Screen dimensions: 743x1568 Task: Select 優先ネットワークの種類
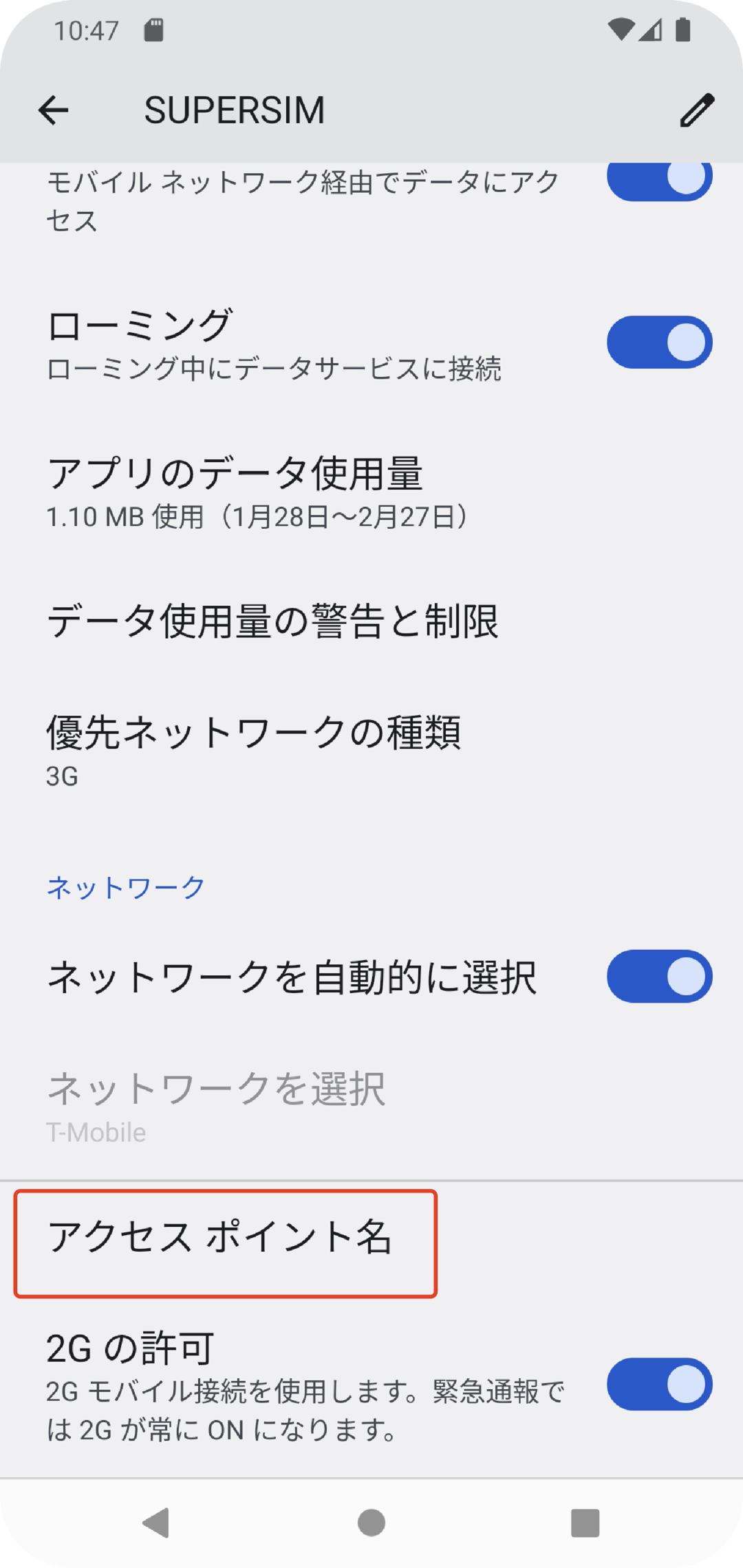(x=253, y=750)
